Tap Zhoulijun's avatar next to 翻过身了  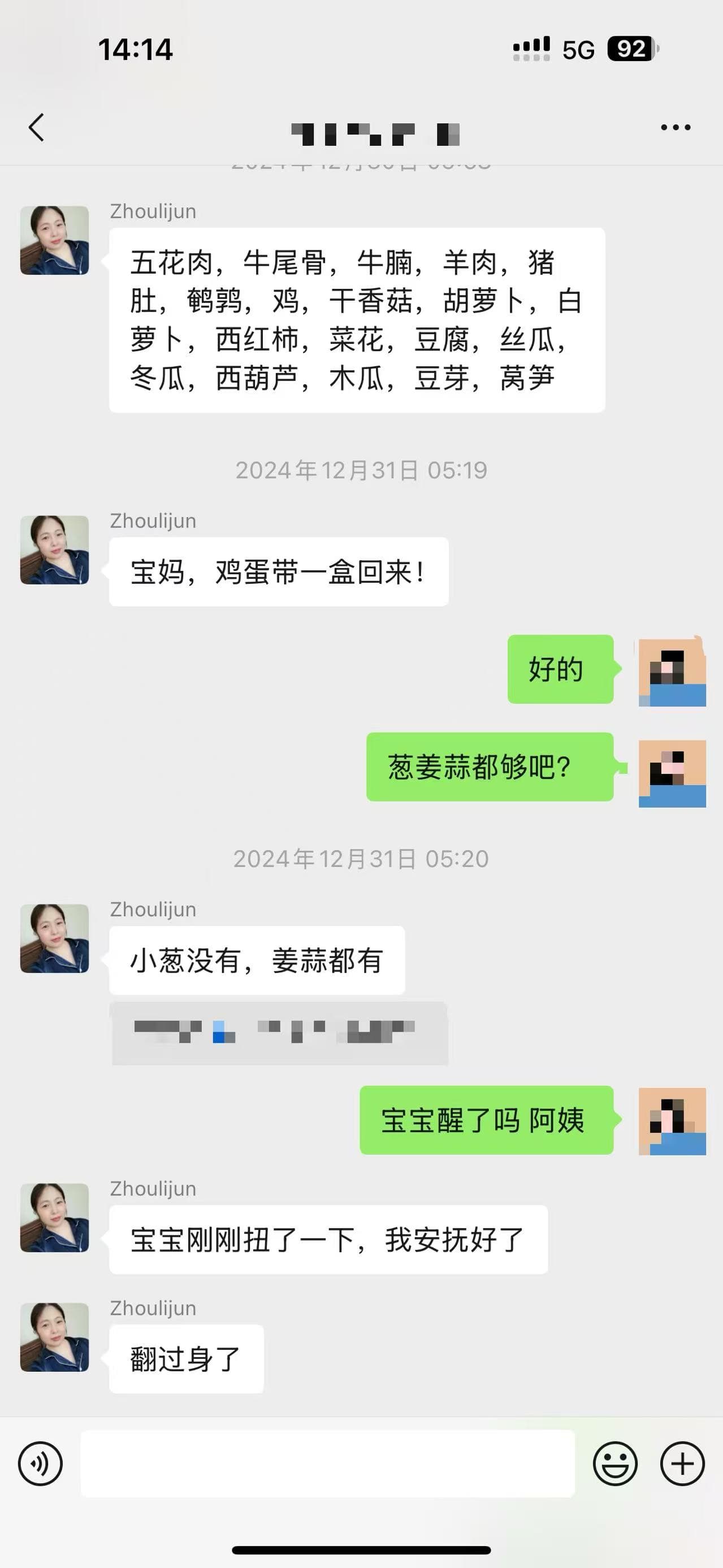54,1339
